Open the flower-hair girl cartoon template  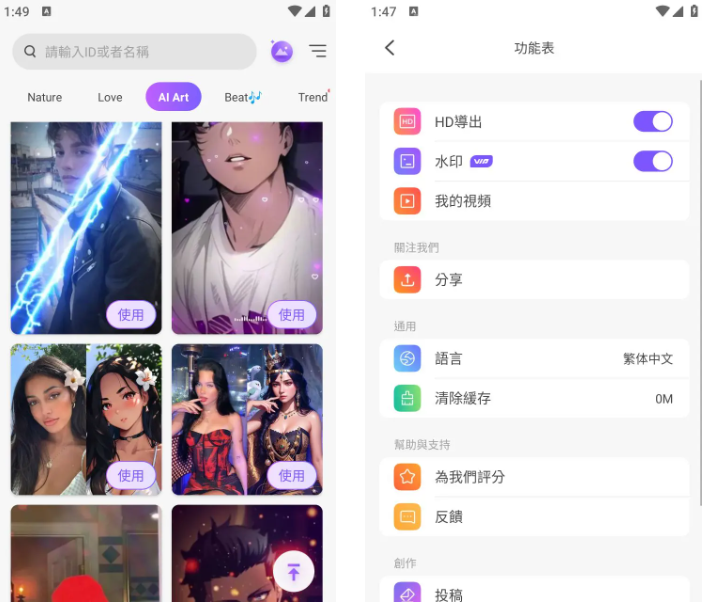coord(131,475)
